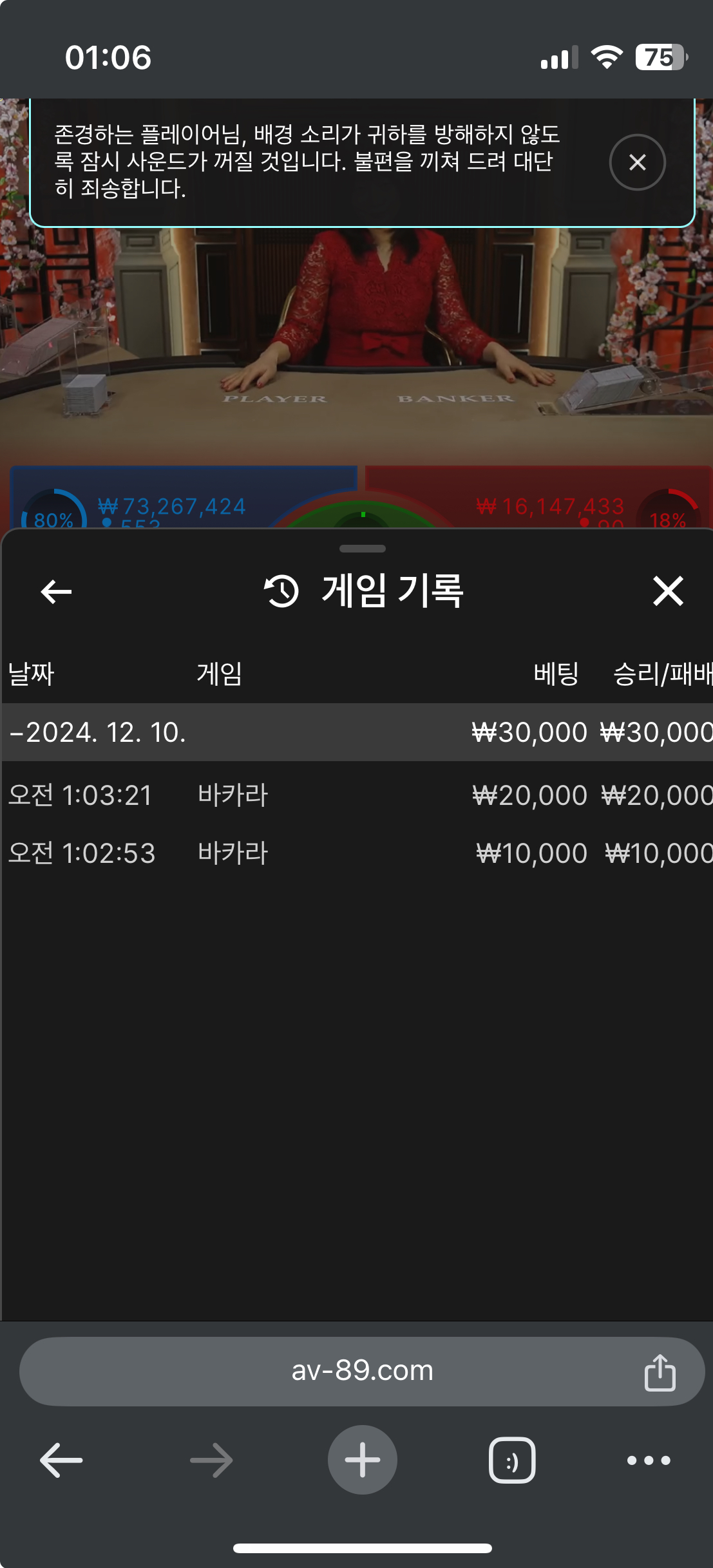The width and height of the screenshot is (713, 1568).
Task: Dismiss the sound notice banner
Action: click(637, 162)
